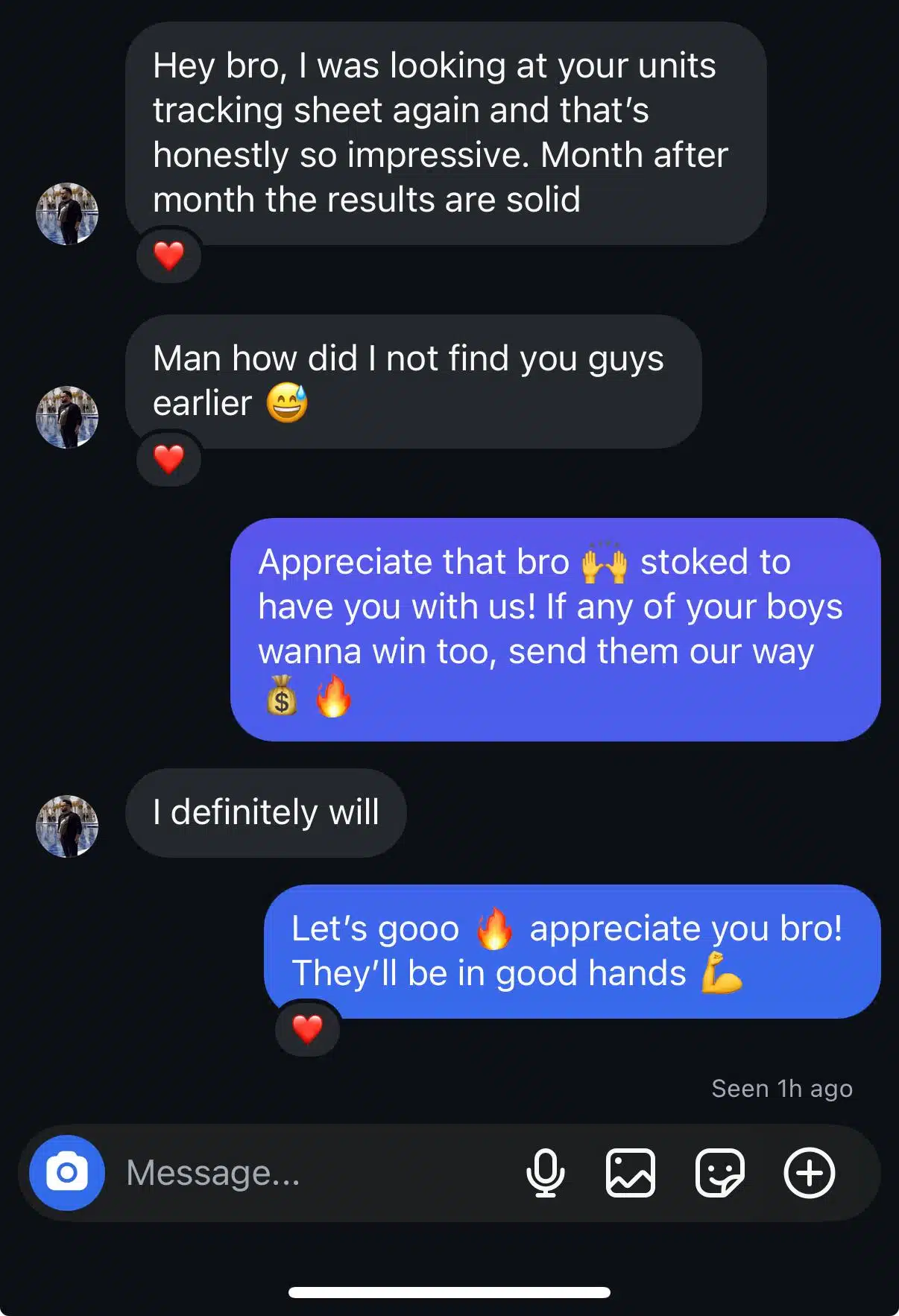This screenshot has width=899, height=1316.
Task: Click the 'Seen 1h ago' status text
Action: tap(780, 1089)
